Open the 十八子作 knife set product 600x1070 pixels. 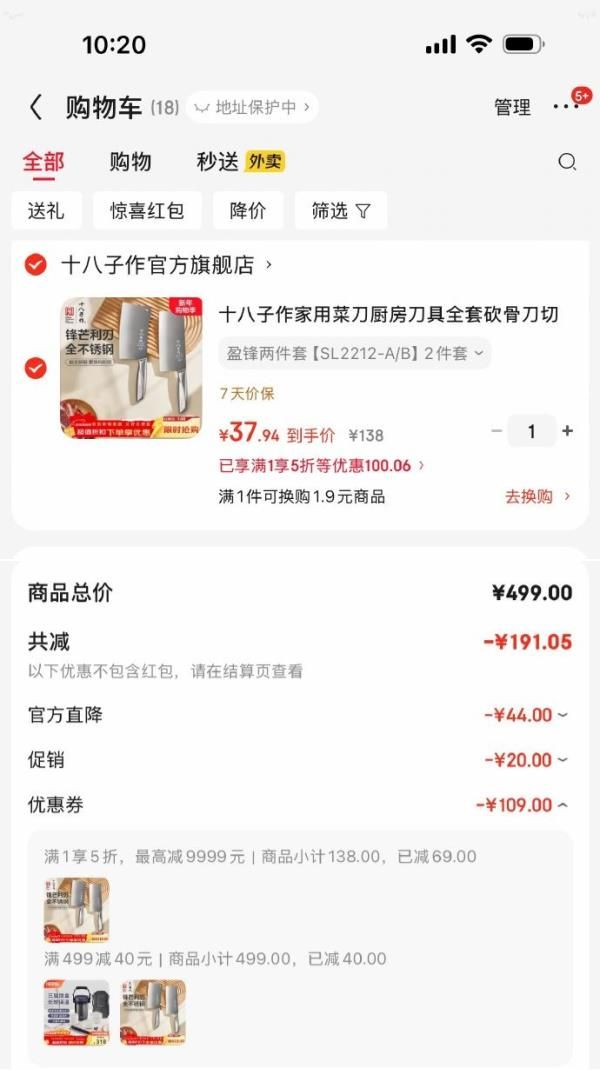(388, 315)
